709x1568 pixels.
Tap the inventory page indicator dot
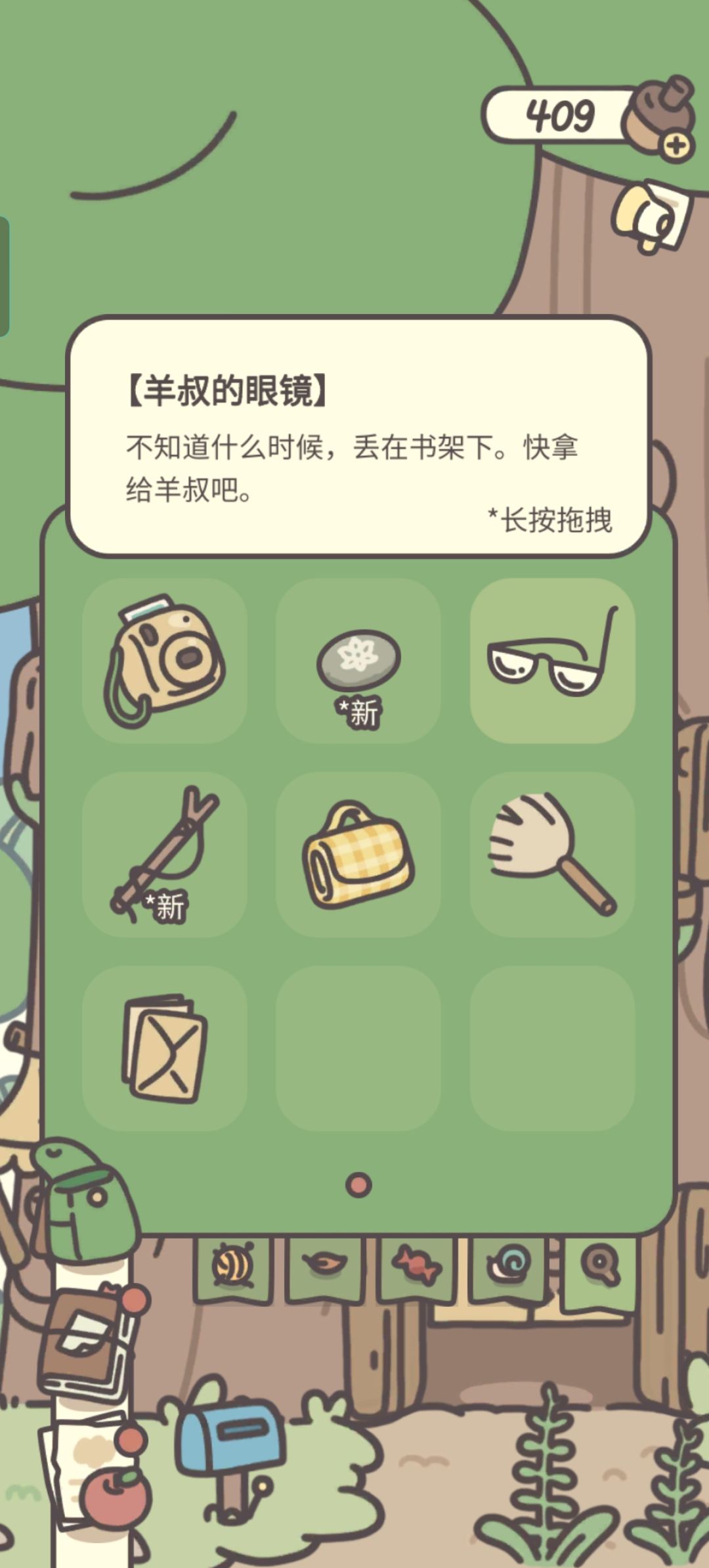[358, 1186]
